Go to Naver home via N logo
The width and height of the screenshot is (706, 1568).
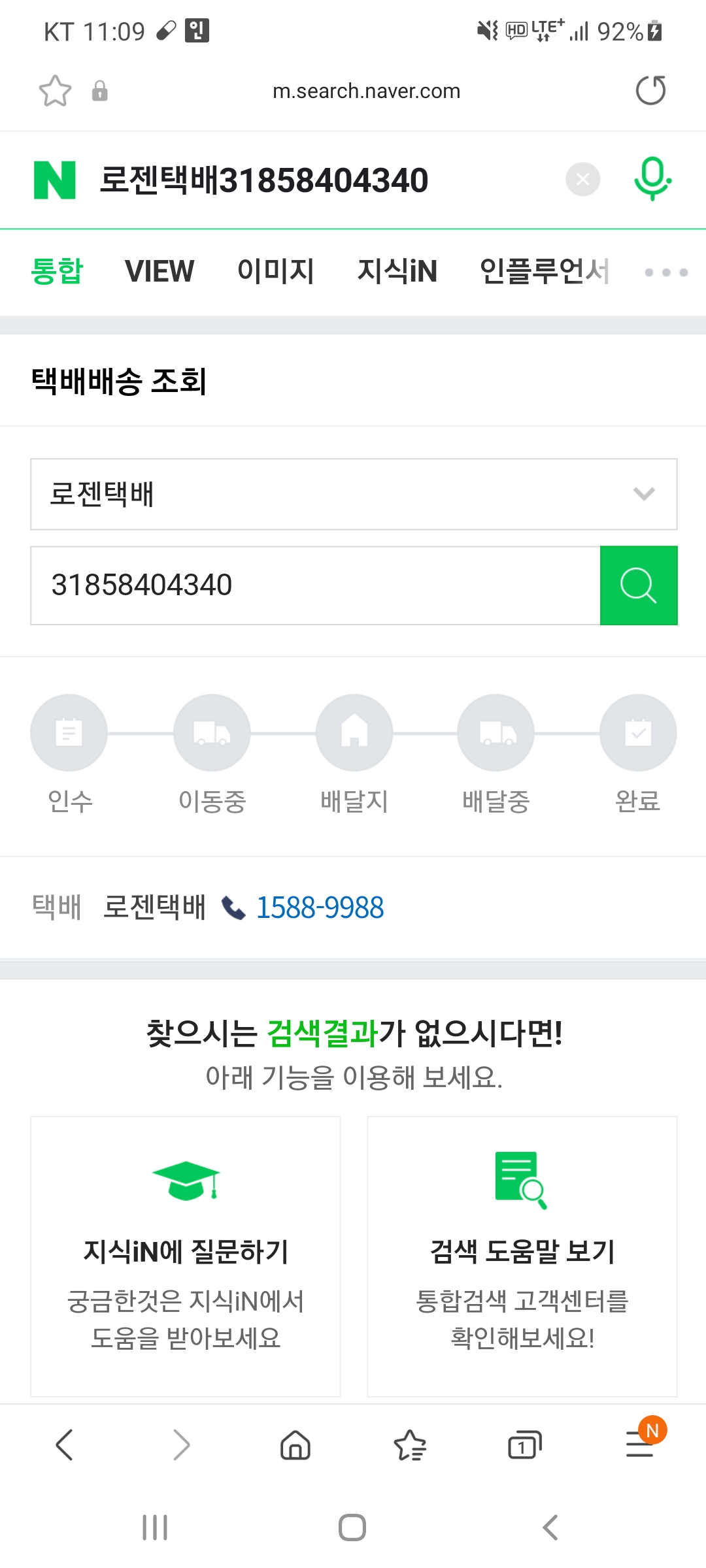(55, 180)
